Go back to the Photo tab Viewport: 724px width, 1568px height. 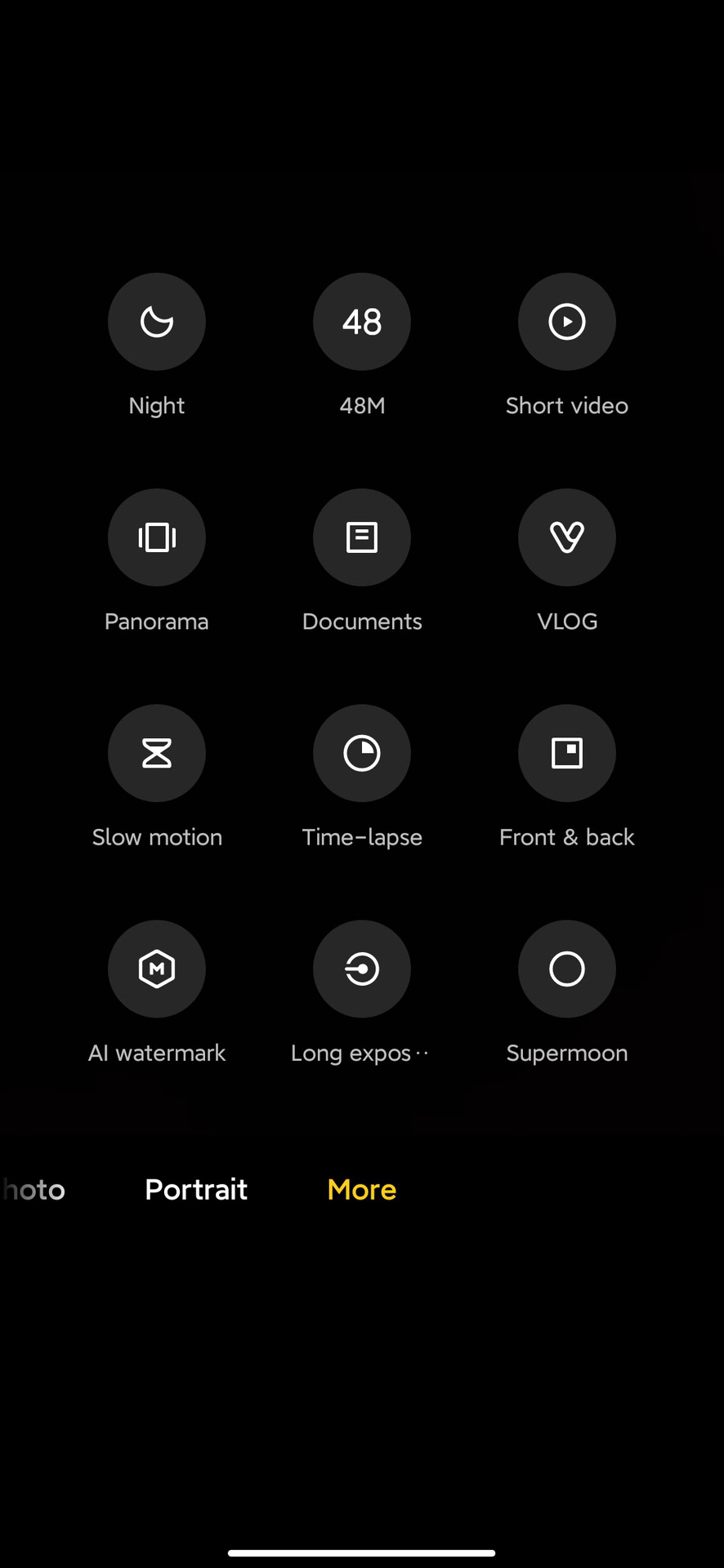33,1190
